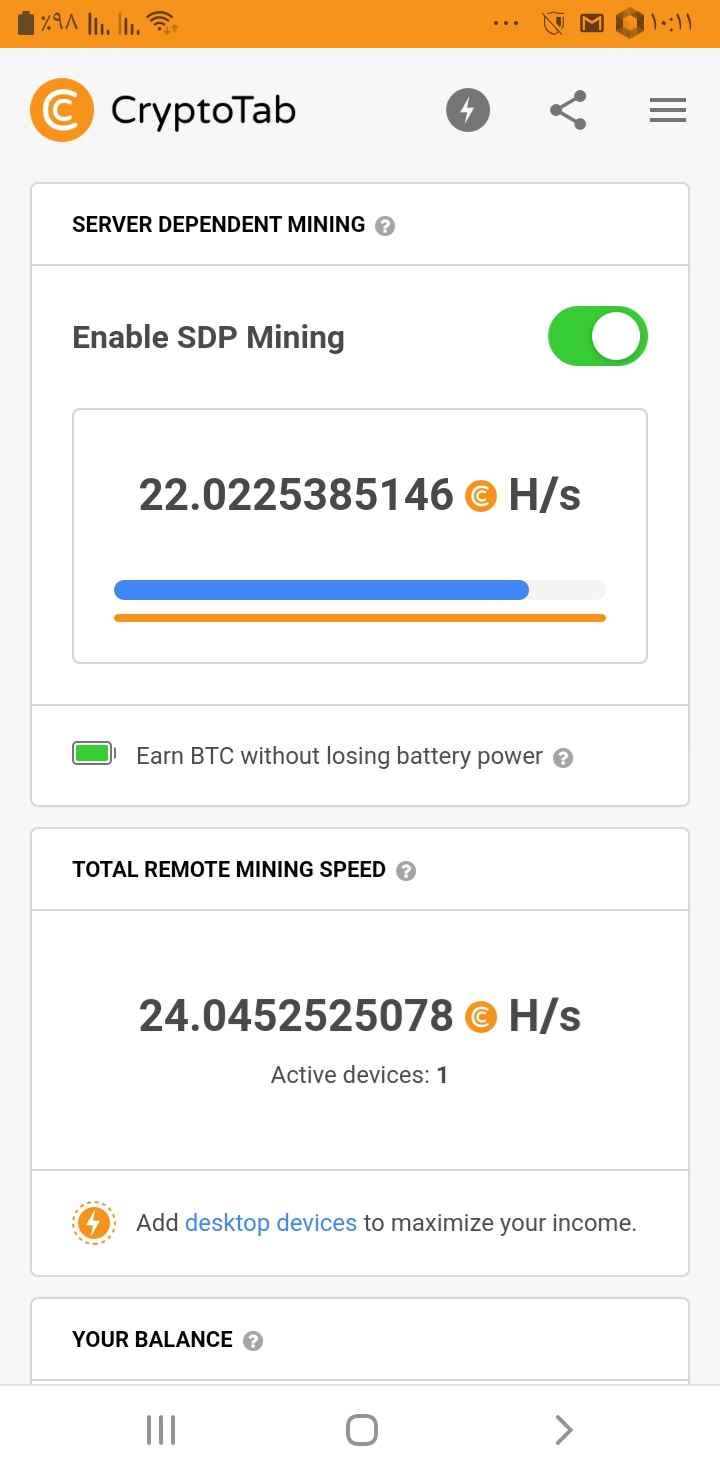Click the desktop devices link
Image resolution: width=720 pixels, height=1480 pixels.
[270, 1222]
